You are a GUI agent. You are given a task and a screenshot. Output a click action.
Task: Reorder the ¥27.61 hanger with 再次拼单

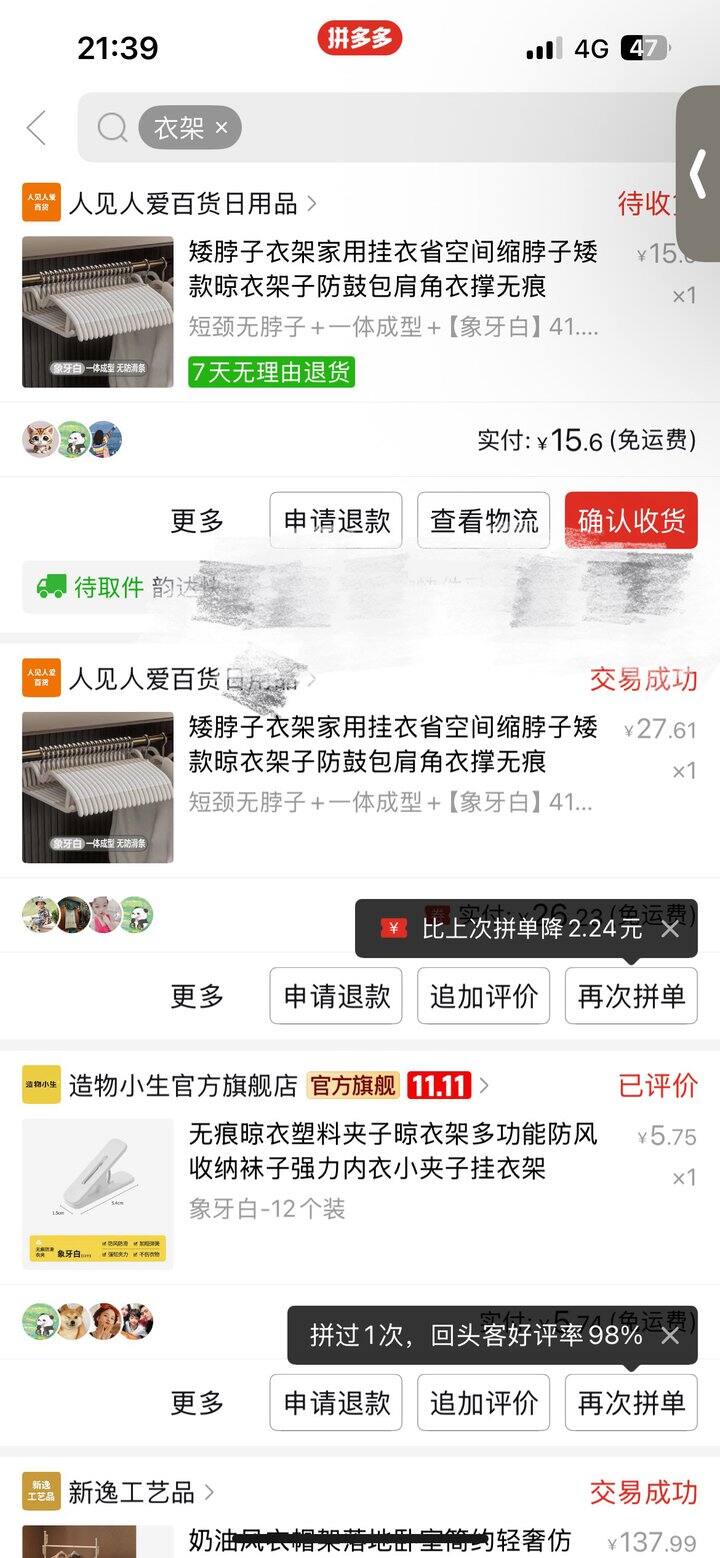click(x=631, y=996)
